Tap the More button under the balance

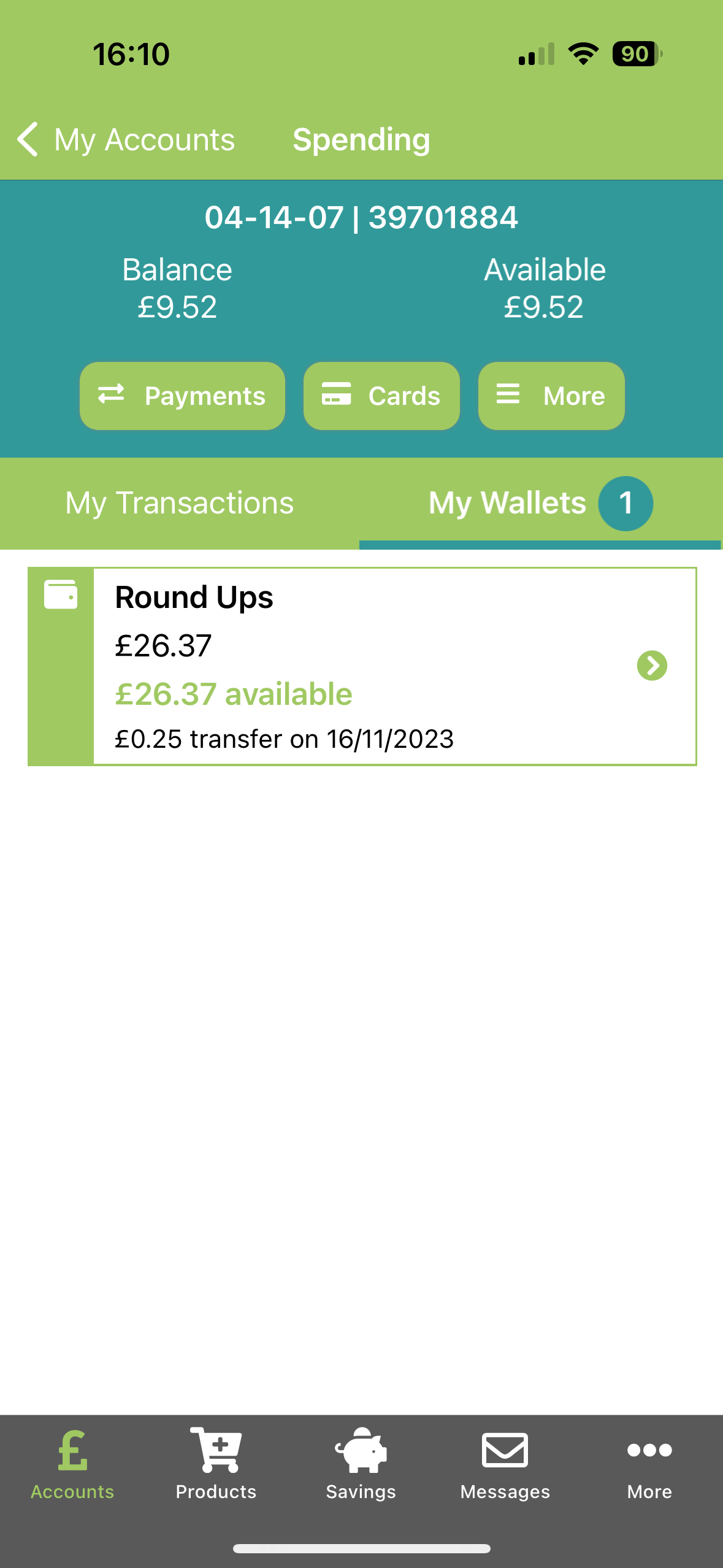click(x=551, y=396)
